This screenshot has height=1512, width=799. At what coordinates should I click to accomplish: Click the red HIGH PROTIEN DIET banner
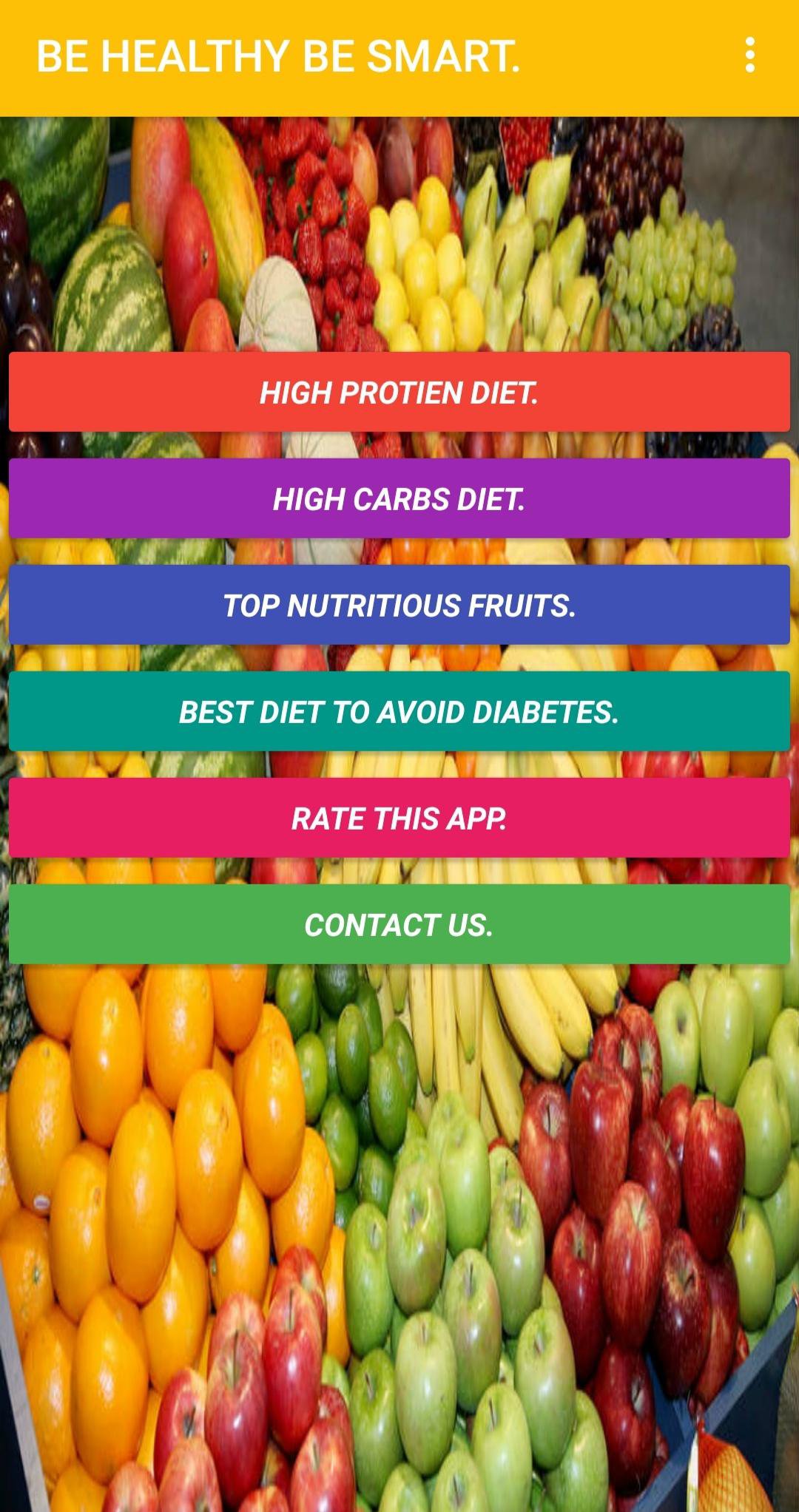(x=399, y=393)
